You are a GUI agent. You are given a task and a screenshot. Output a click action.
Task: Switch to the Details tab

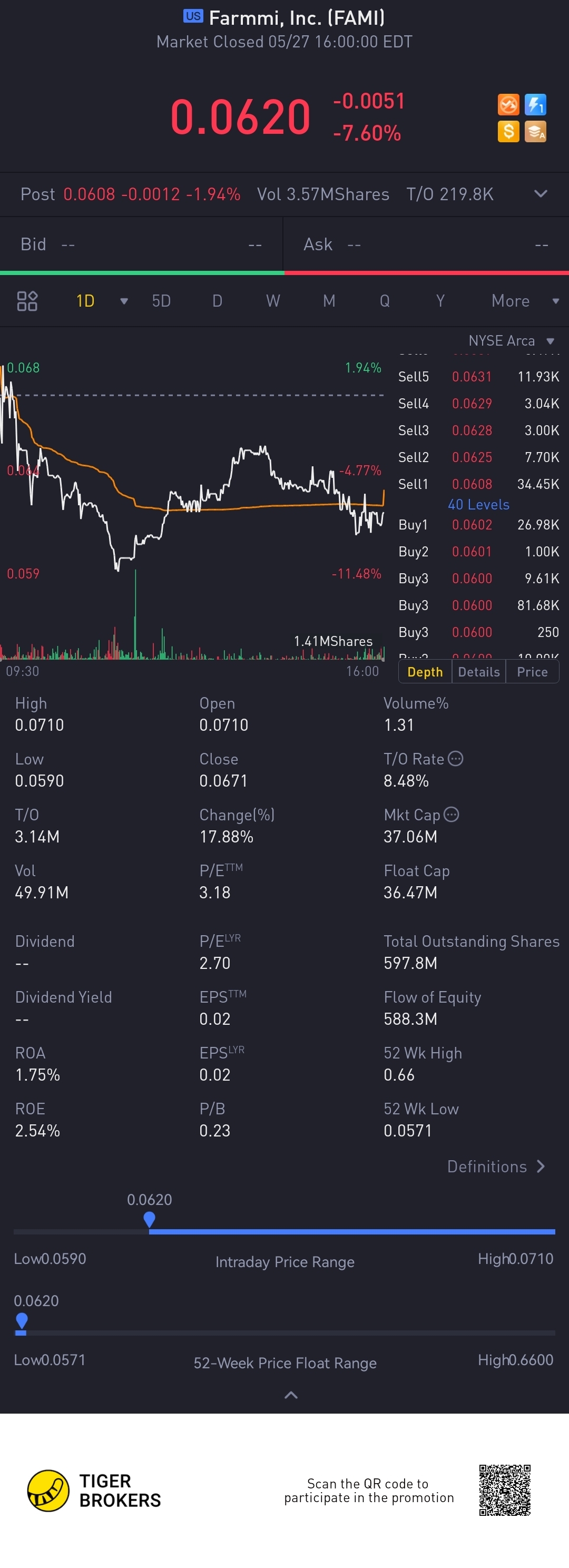pyautogui.click(x=478, y=672)
